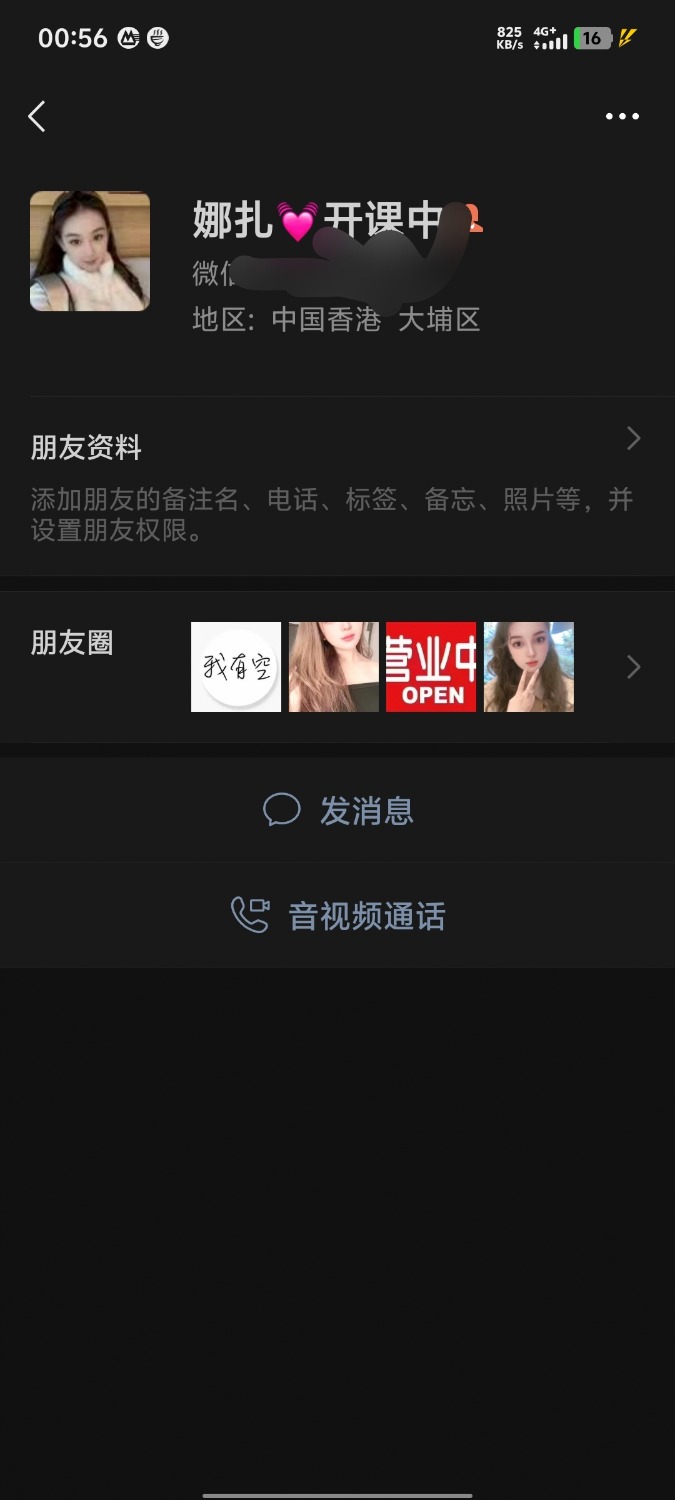Tap 发消息 to send a message
This screenshot has width=675, height=1500.
[337, 810]
